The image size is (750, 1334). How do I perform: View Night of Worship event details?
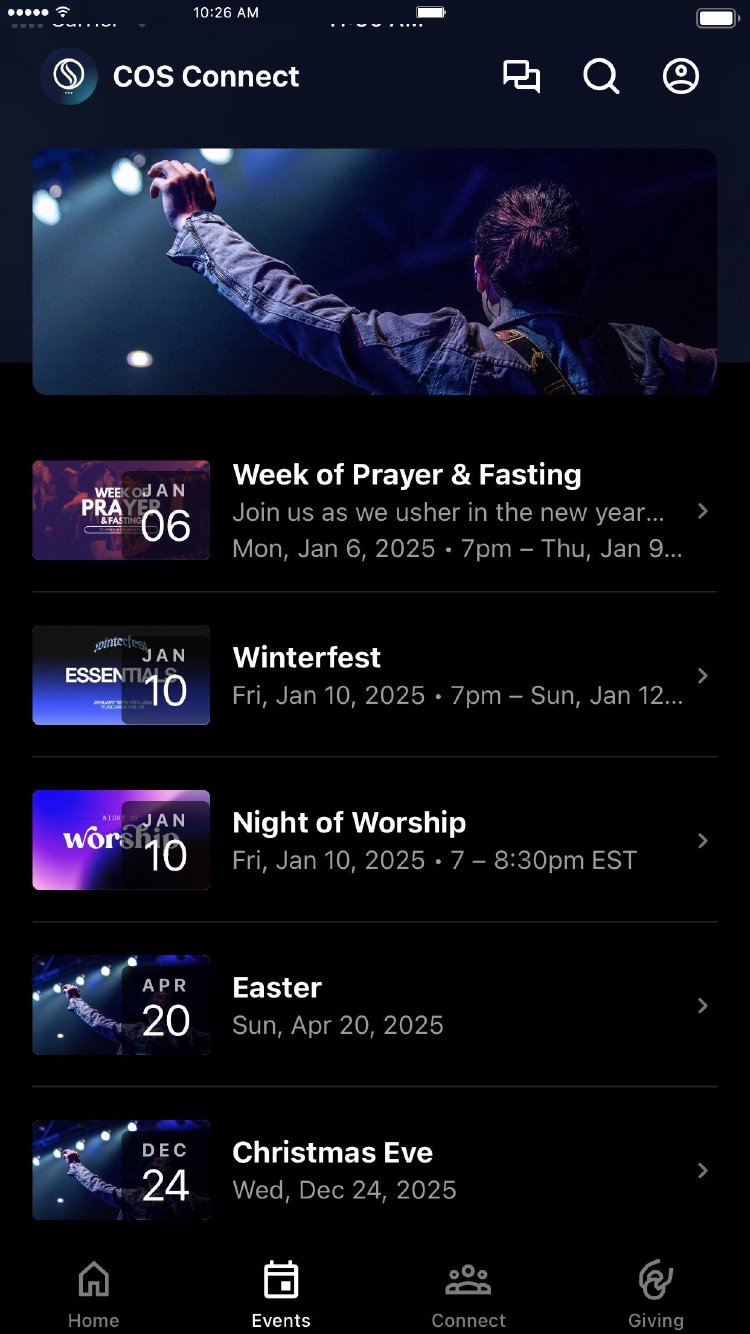click(375, 841)
